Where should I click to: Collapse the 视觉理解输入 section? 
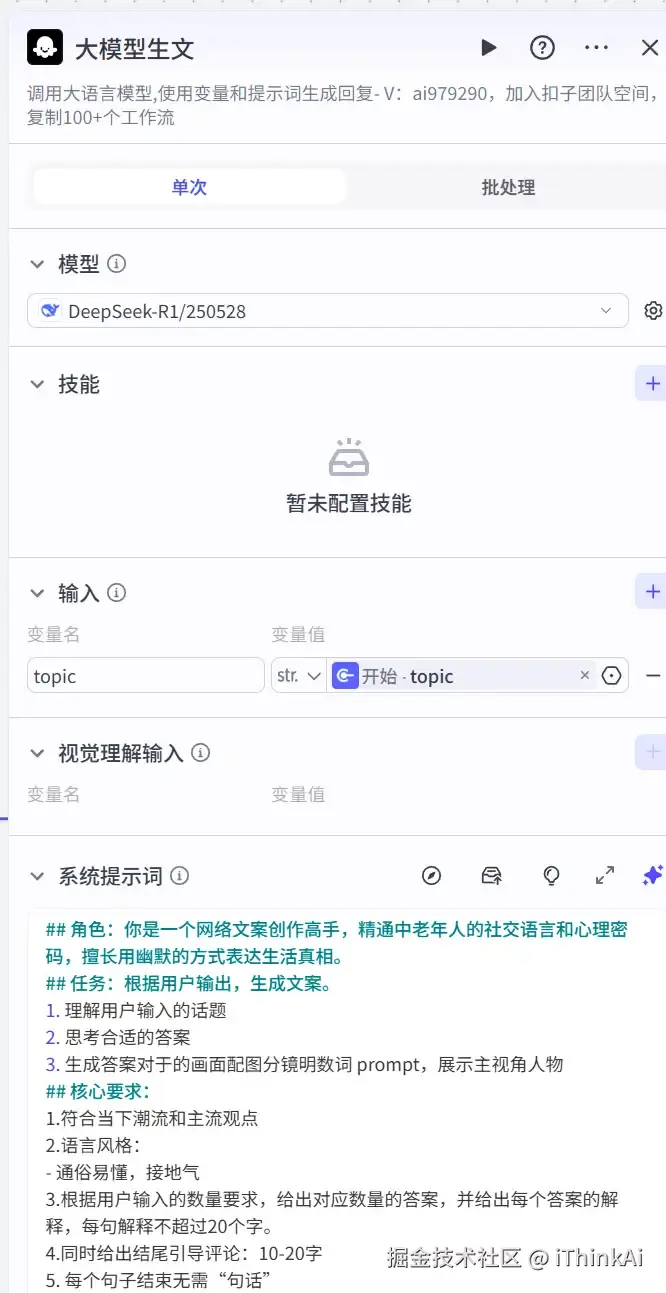pyautogui.click(x=38, y=753)
